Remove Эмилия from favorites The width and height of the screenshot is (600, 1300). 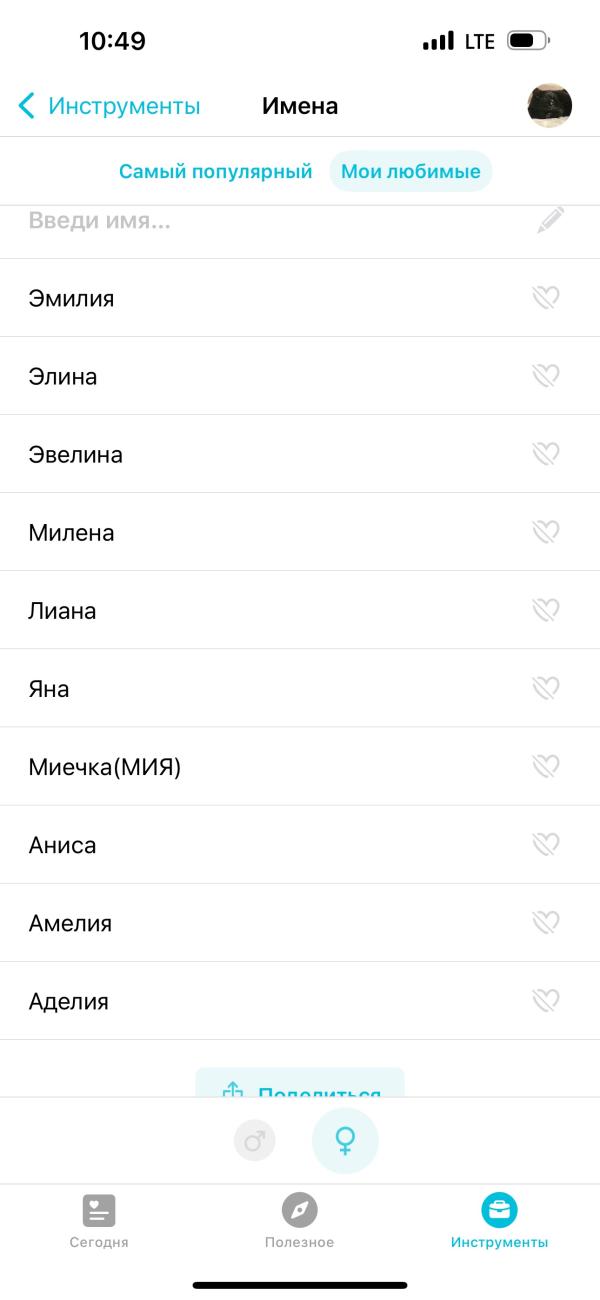click(546, 297)
